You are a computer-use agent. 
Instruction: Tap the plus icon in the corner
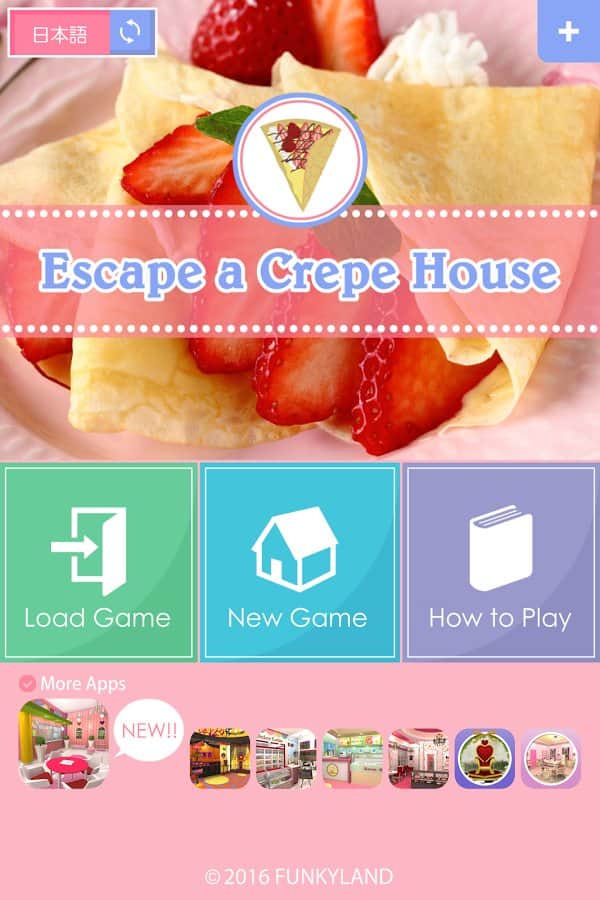(x=568, y=31)
